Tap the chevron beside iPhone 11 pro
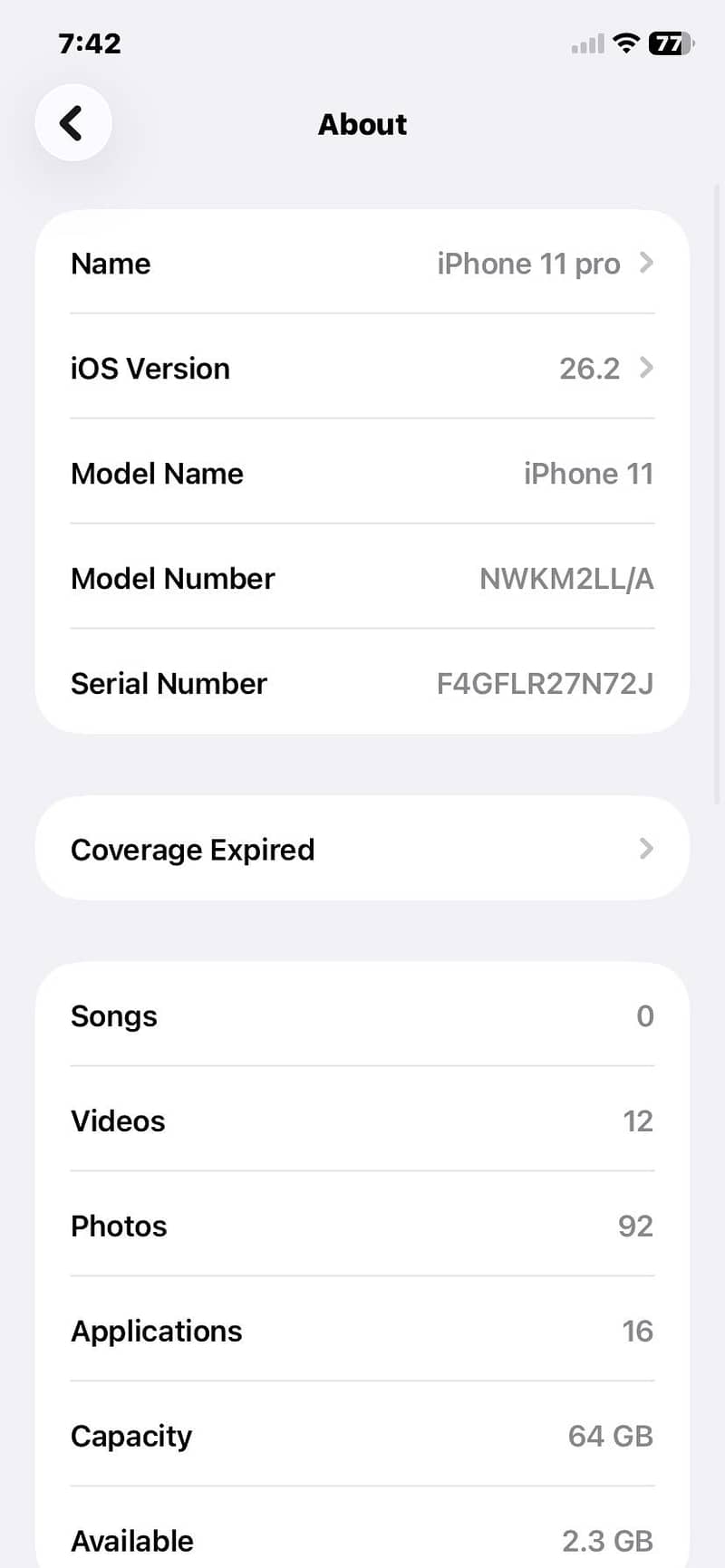The image size is (725, 1568). (645, 264)
